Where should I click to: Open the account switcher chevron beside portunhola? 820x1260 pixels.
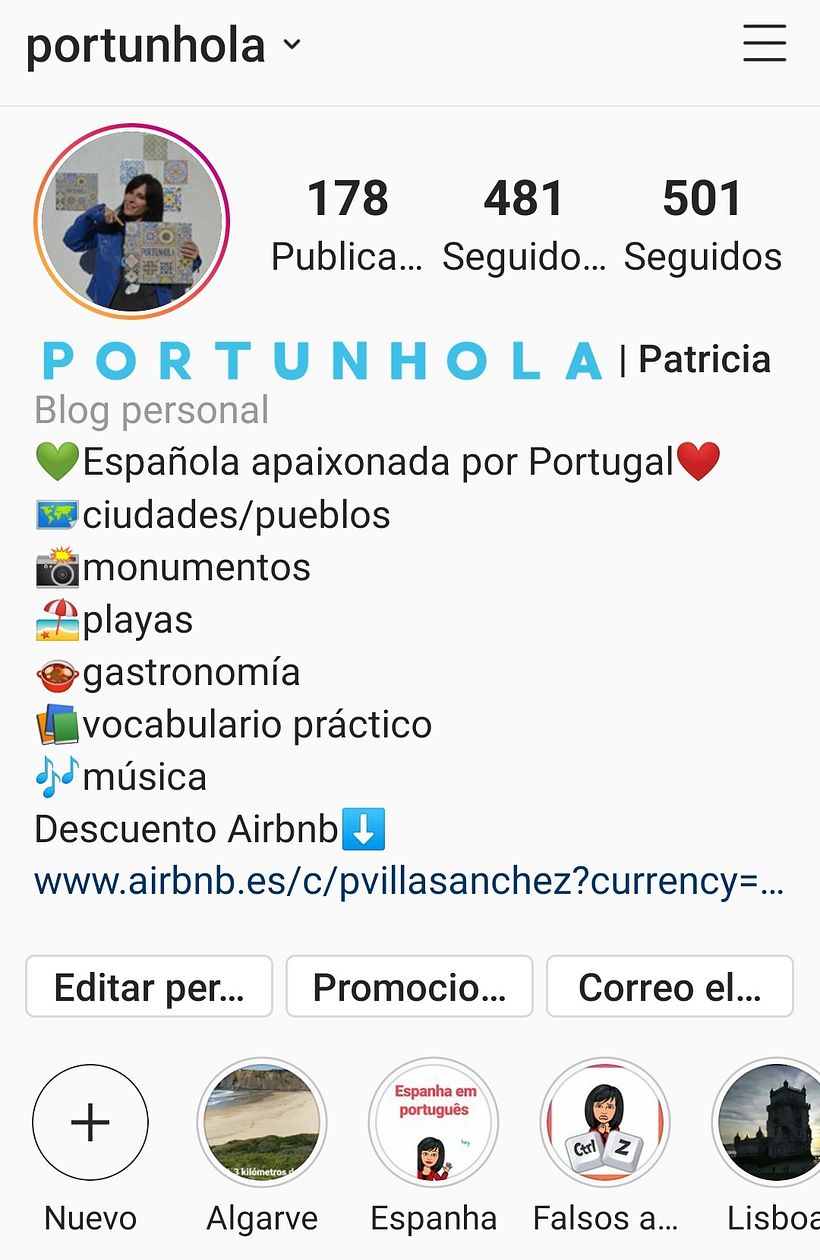coord(291,44)
